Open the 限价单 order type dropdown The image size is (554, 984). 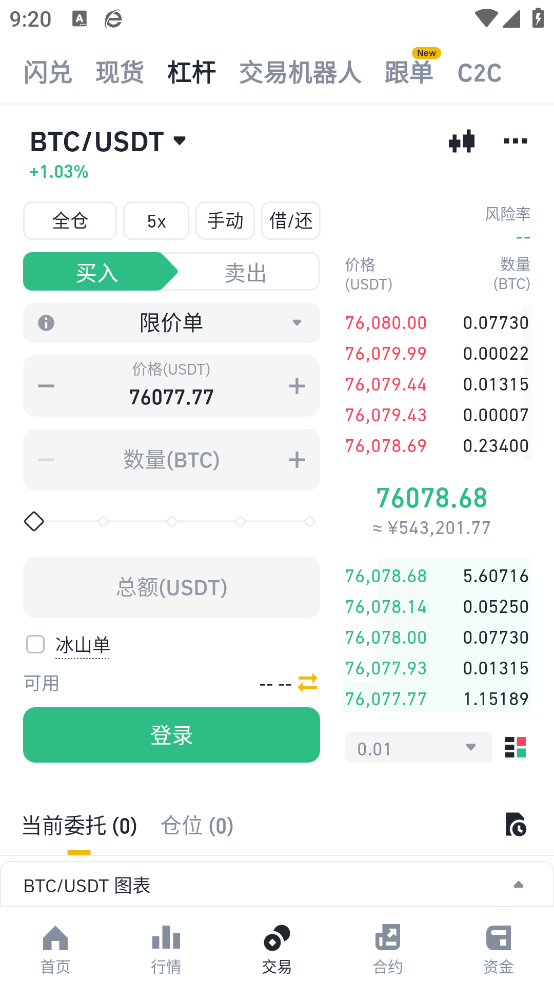[x=171, y=323]
